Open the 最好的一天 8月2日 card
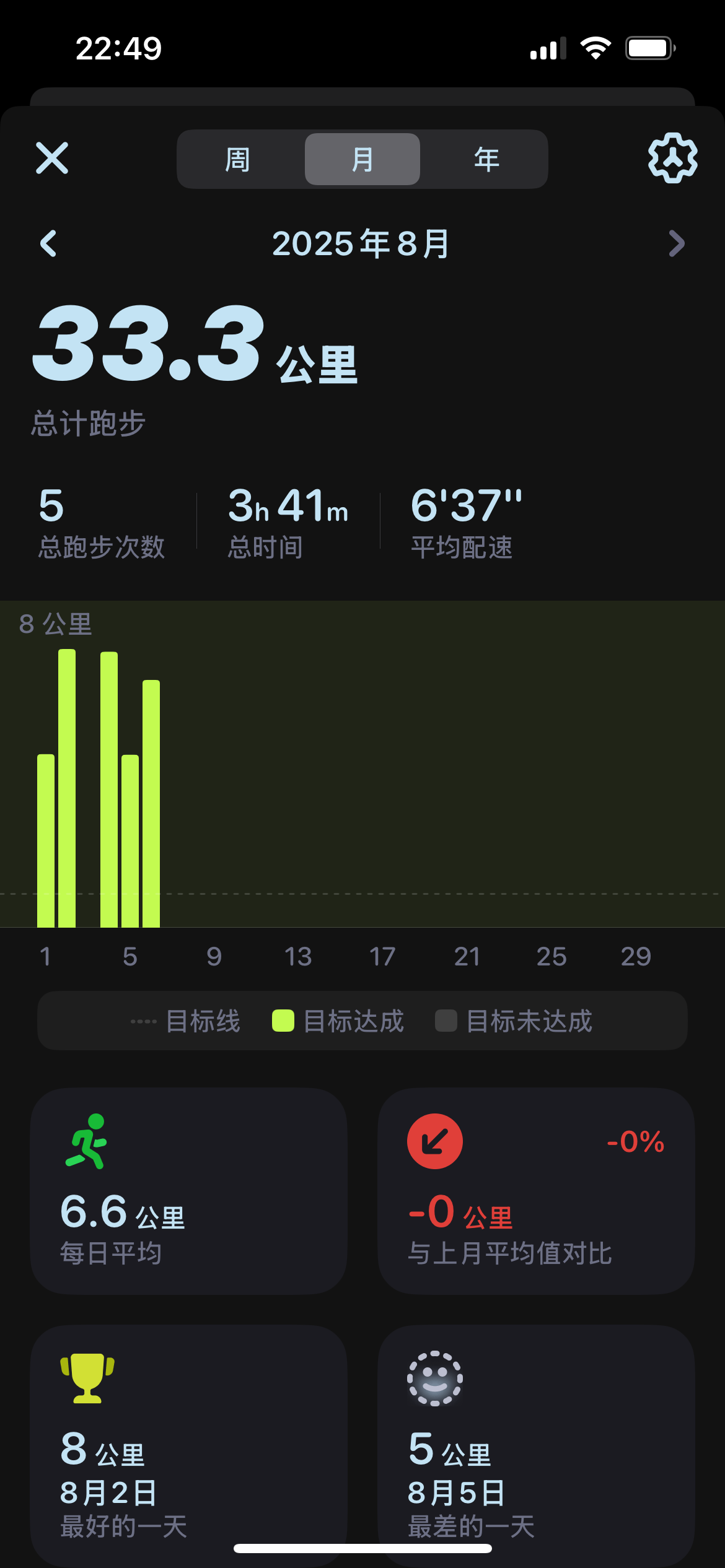The width and height of the screenshot is (725, 1568). click(188, 1447)
